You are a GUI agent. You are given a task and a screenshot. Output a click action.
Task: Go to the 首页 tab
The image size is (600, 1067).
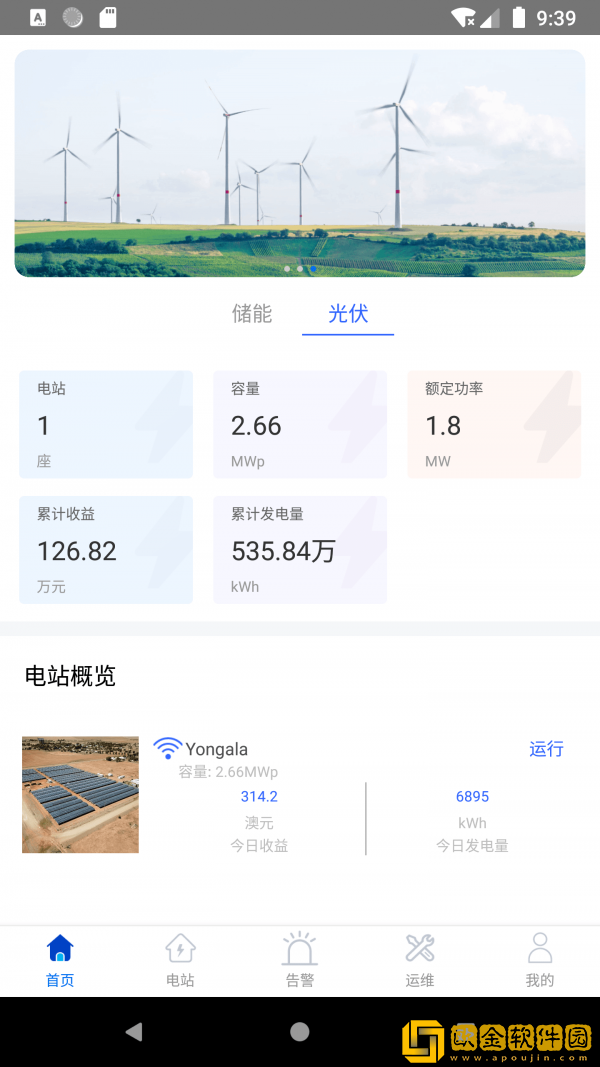tap(60, 960)
